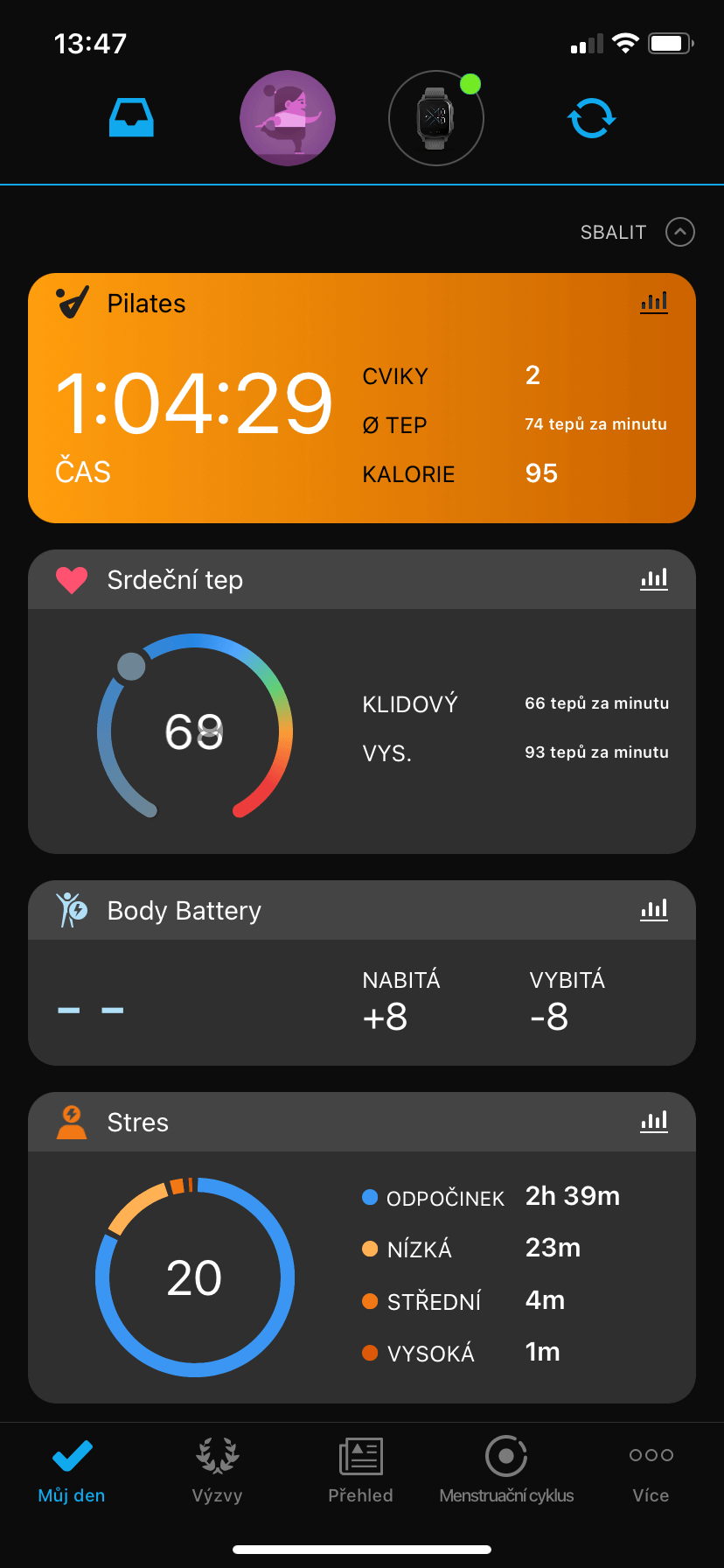Go to the Přehled tab
Screen dimensions: 724x1568
[x=360, y=1472]
